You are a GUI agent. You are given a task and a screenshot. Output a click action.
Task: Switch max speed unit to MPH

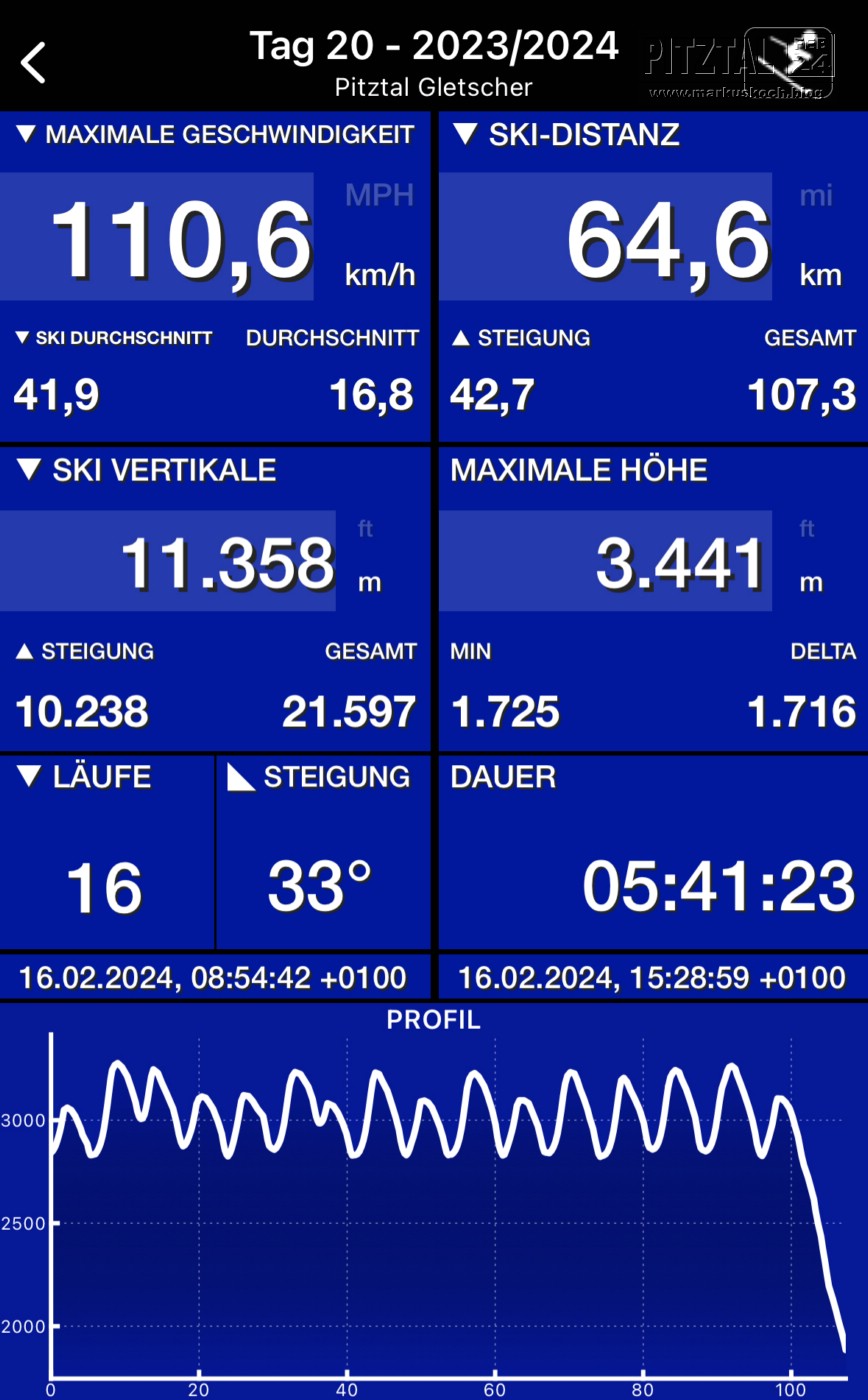[379, 194]
